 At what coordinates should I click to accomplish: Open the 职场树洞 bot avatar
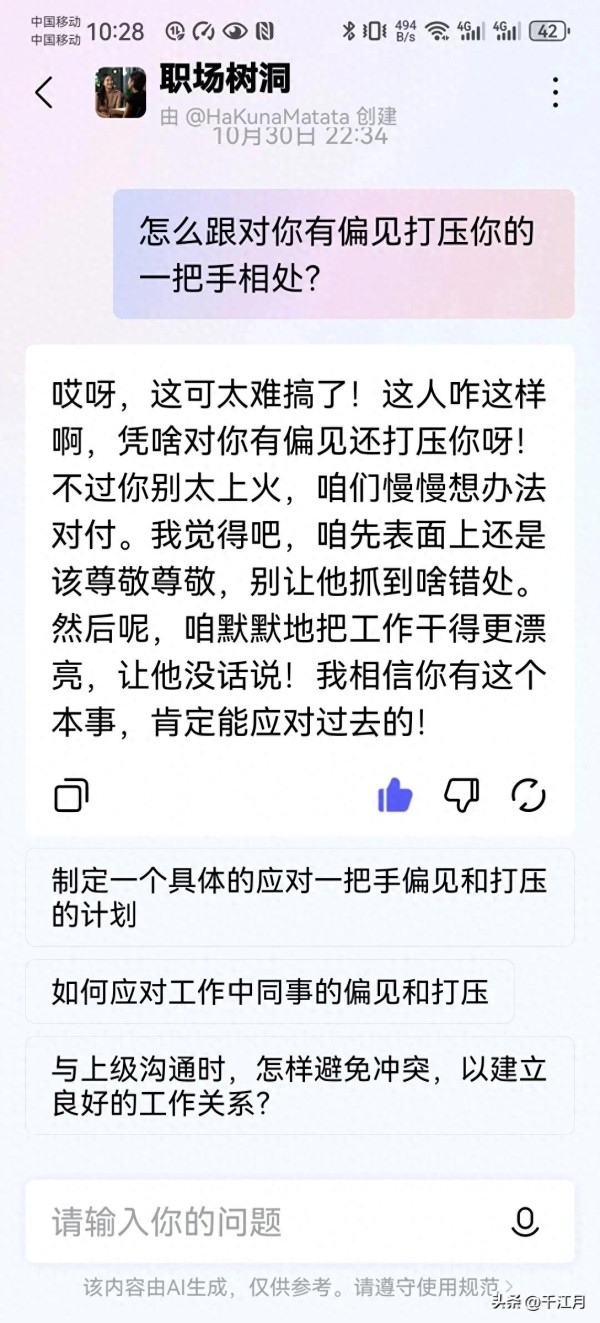[121, 93]
